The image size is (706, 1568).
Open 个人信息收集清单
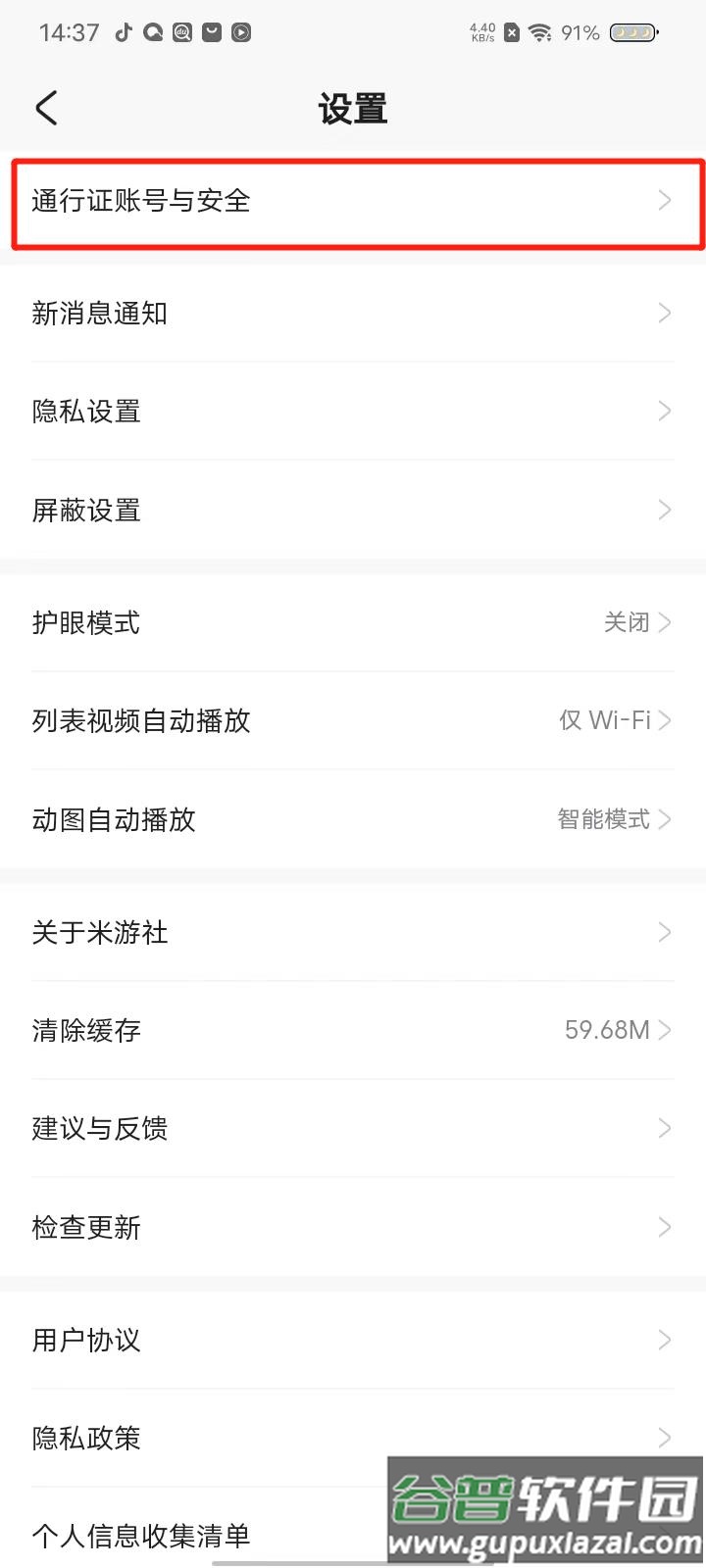pyautogui.click(x=196, y=1535)
